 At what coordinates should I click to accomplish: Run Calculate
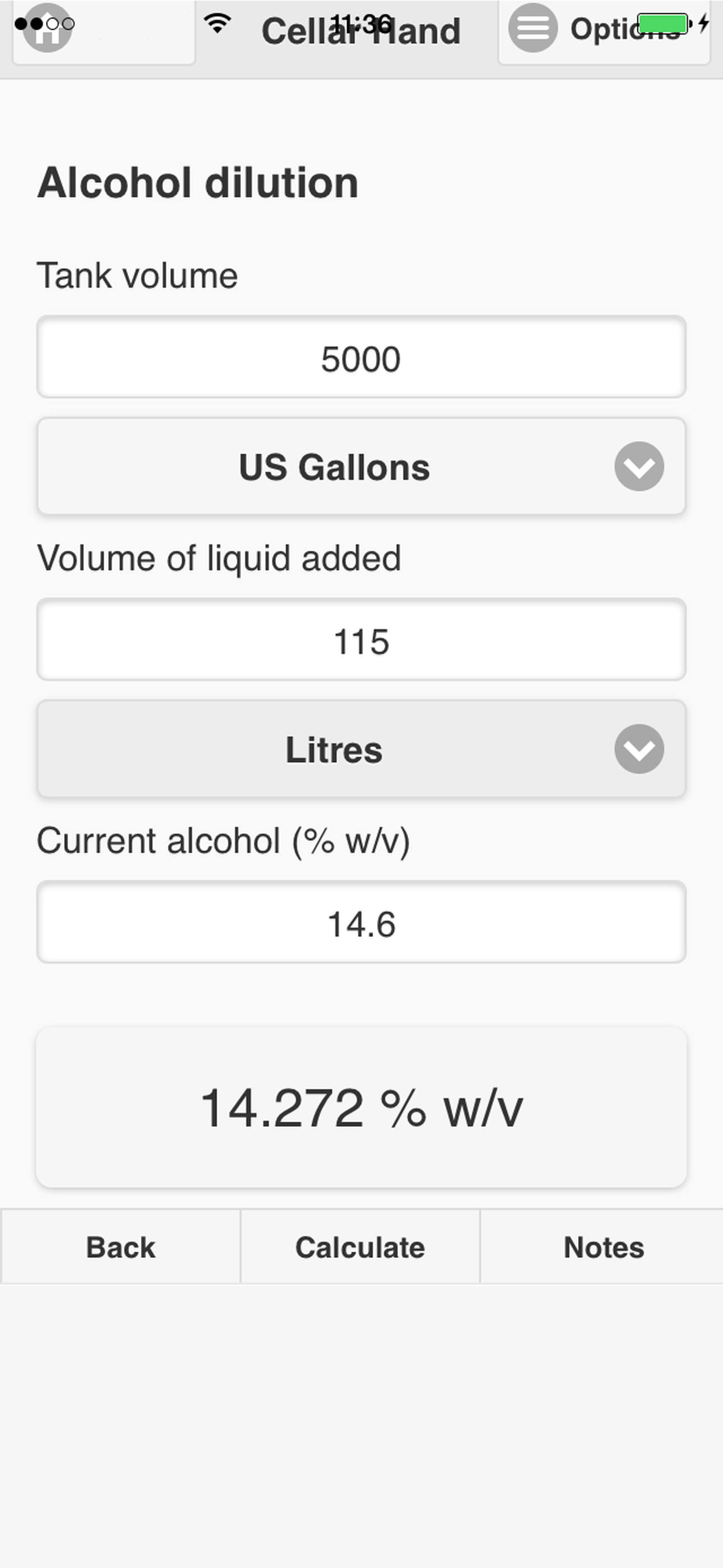[360, 1247]
